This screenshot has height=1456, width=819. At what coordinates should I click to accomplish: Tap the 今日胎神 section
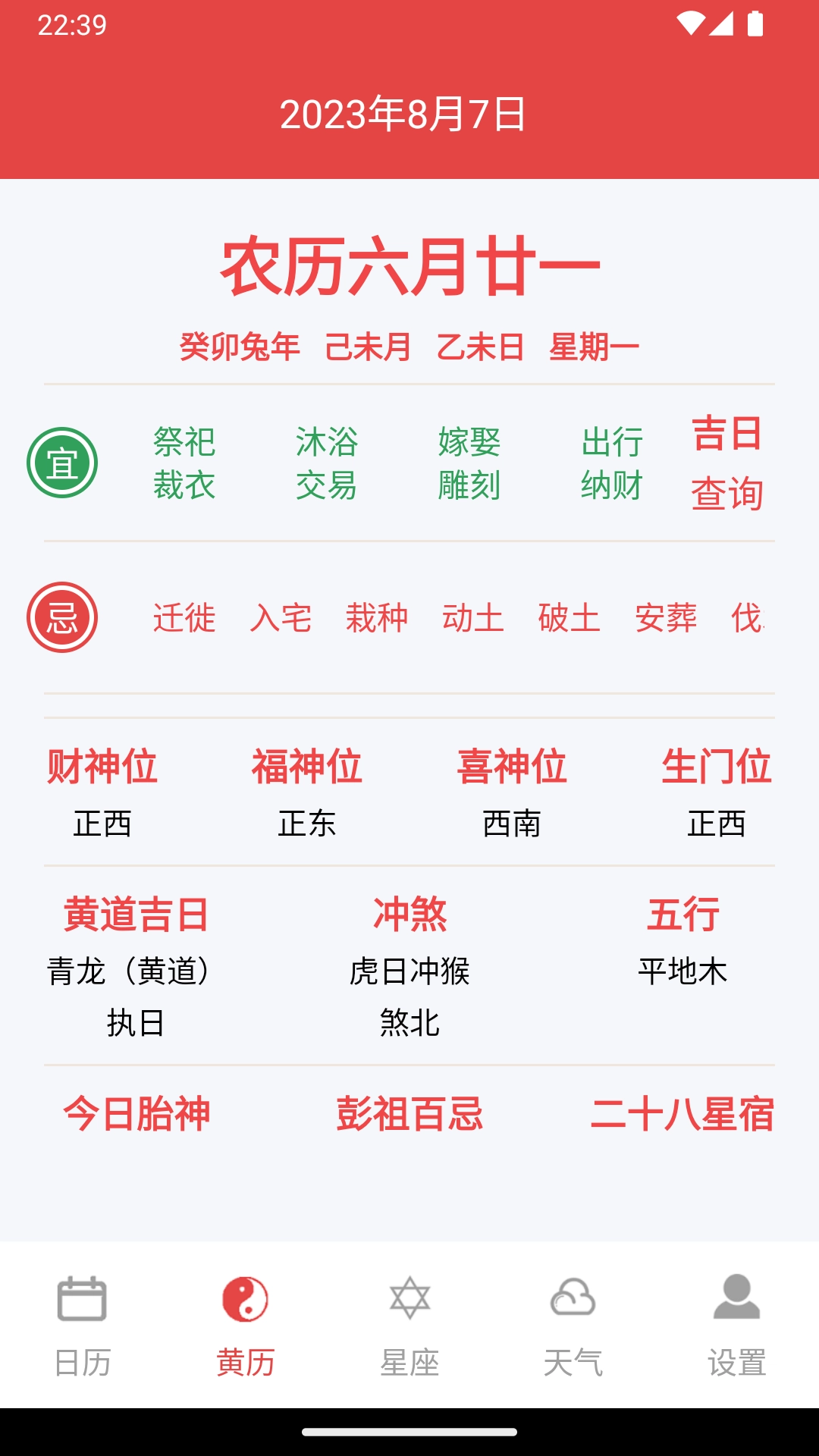(136, 1115)
